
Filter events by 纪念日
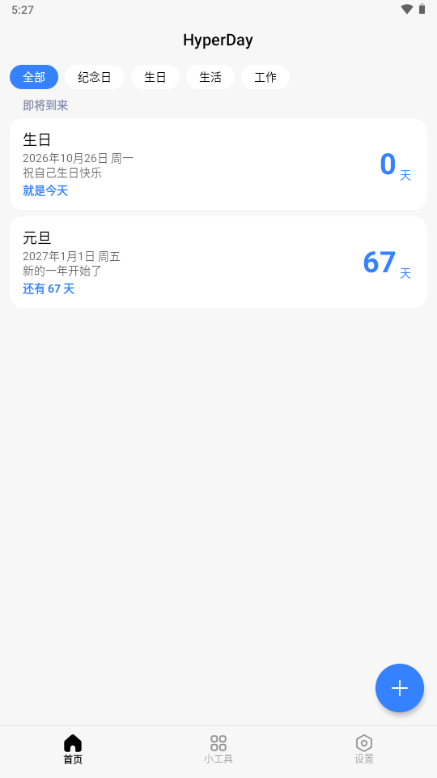point(94,77)
